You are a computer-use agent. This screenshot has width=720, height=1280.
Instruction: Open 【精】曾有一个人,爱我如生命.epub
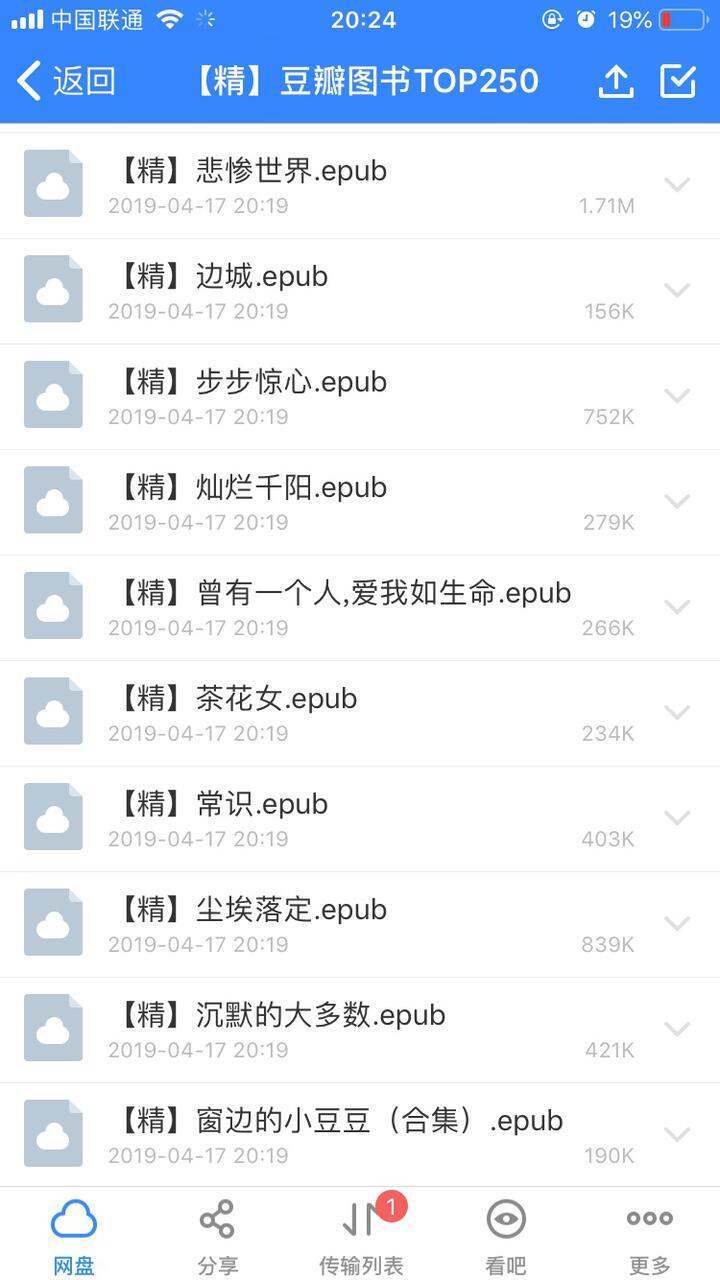point(360,608)
